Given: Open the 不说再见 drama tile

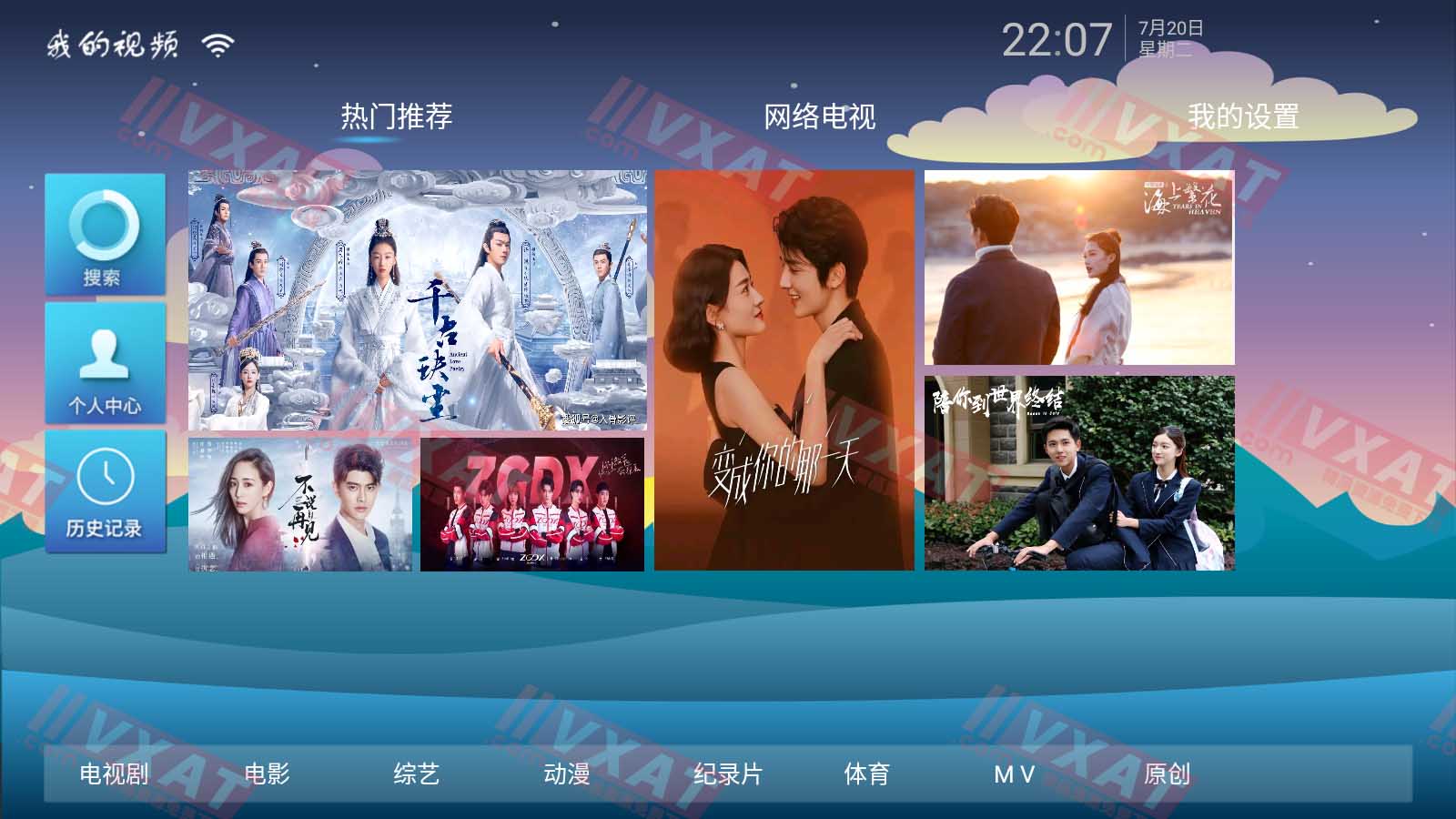Looking at the screenshot, I should (x=299, y=504).
